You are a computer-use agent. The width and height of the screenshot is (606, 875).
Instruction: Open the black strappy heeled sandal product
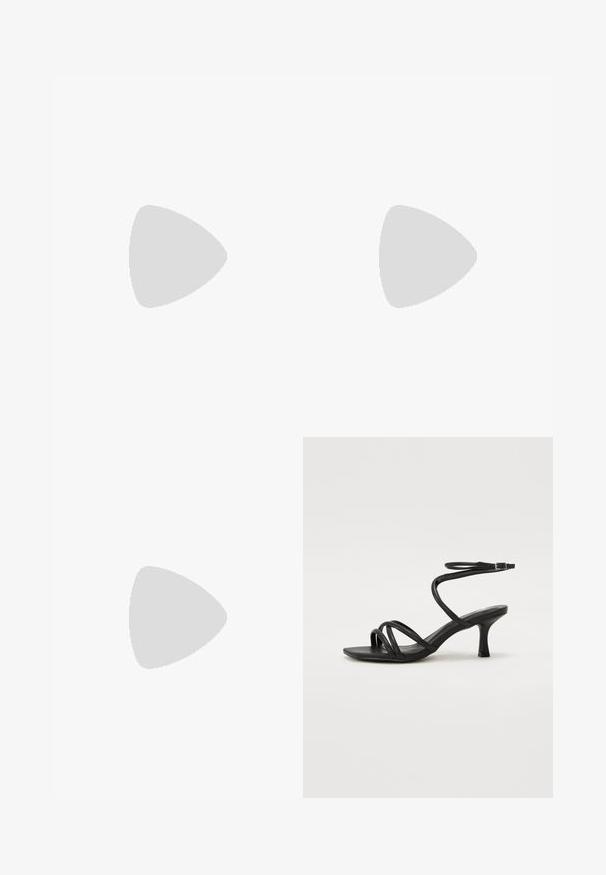click(x=427, y=617)
